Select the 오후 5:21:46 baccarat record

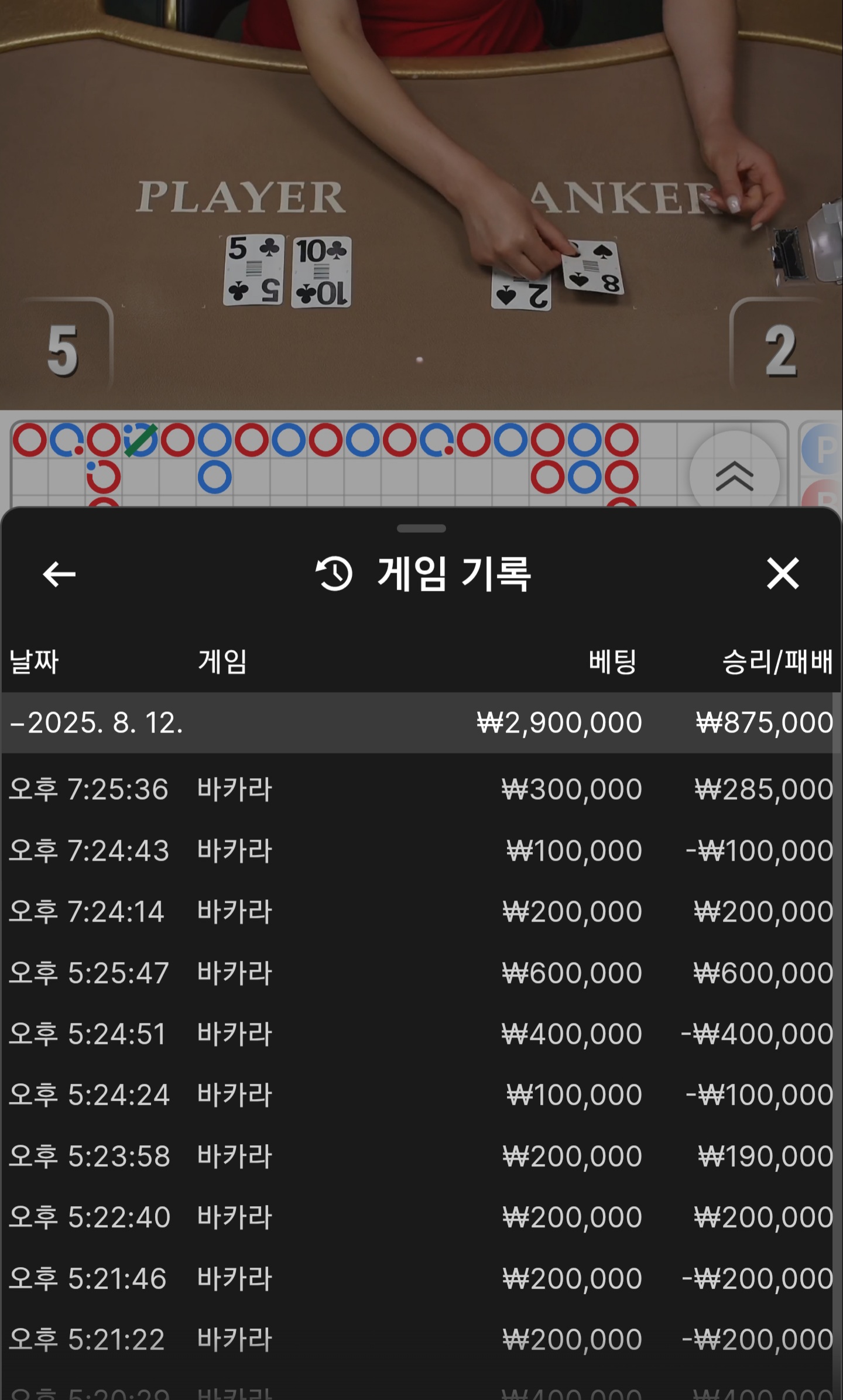click(420, 1278)
